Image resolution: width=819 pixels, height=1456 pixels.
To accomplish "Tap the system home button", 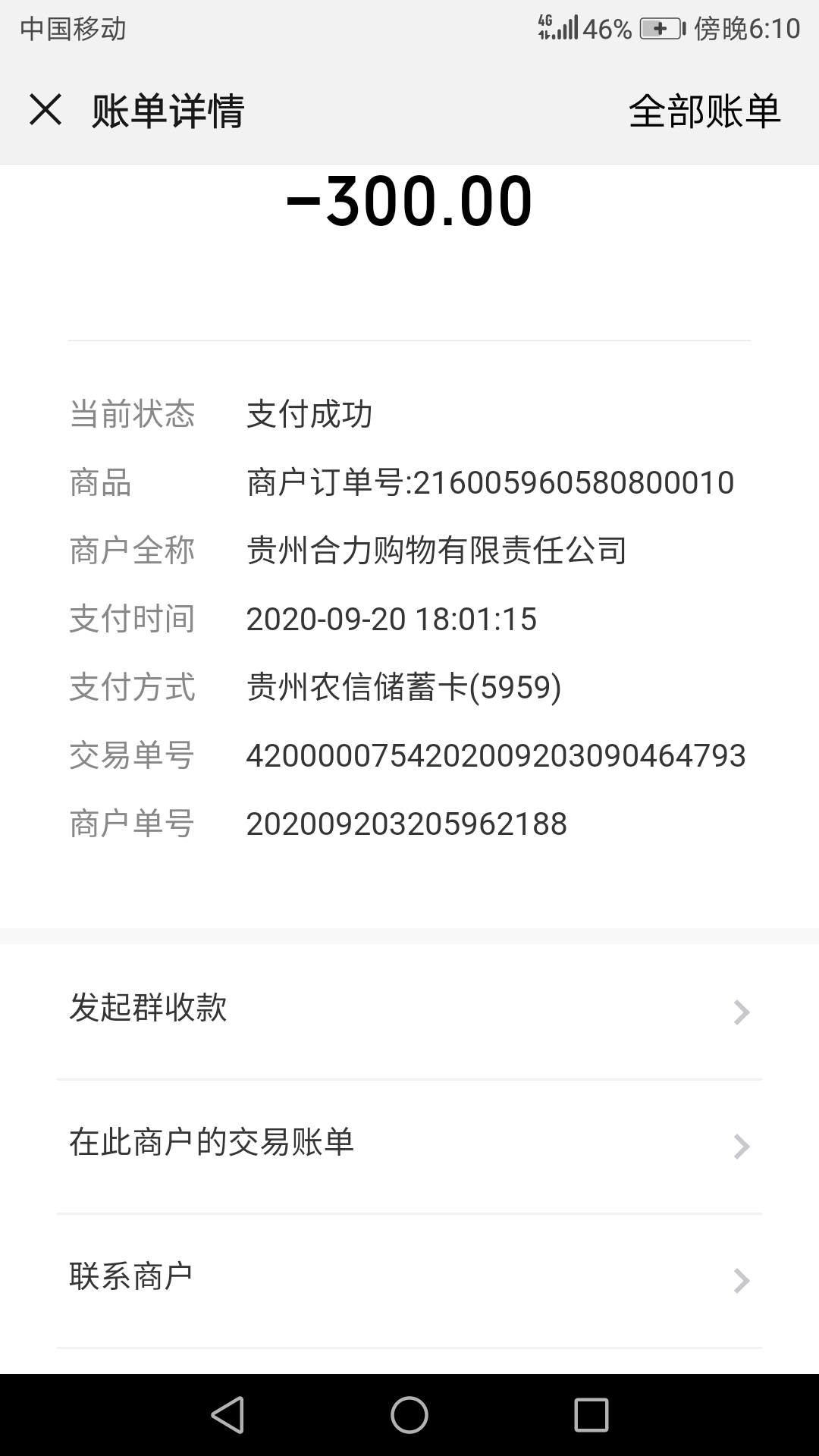I will (x=409, y=1415).
